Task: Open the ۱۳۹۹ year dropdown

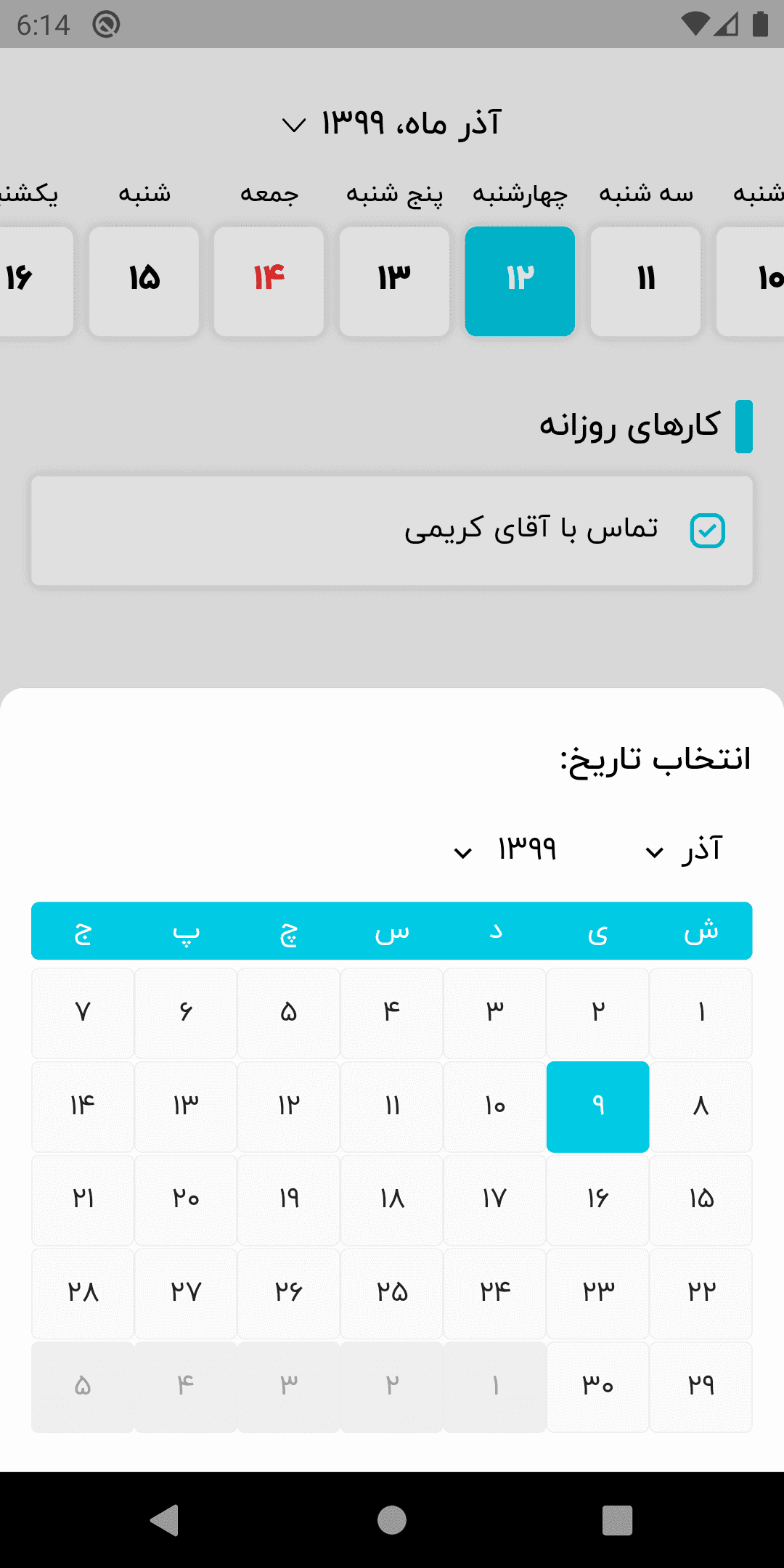Action: click(506, 850)
